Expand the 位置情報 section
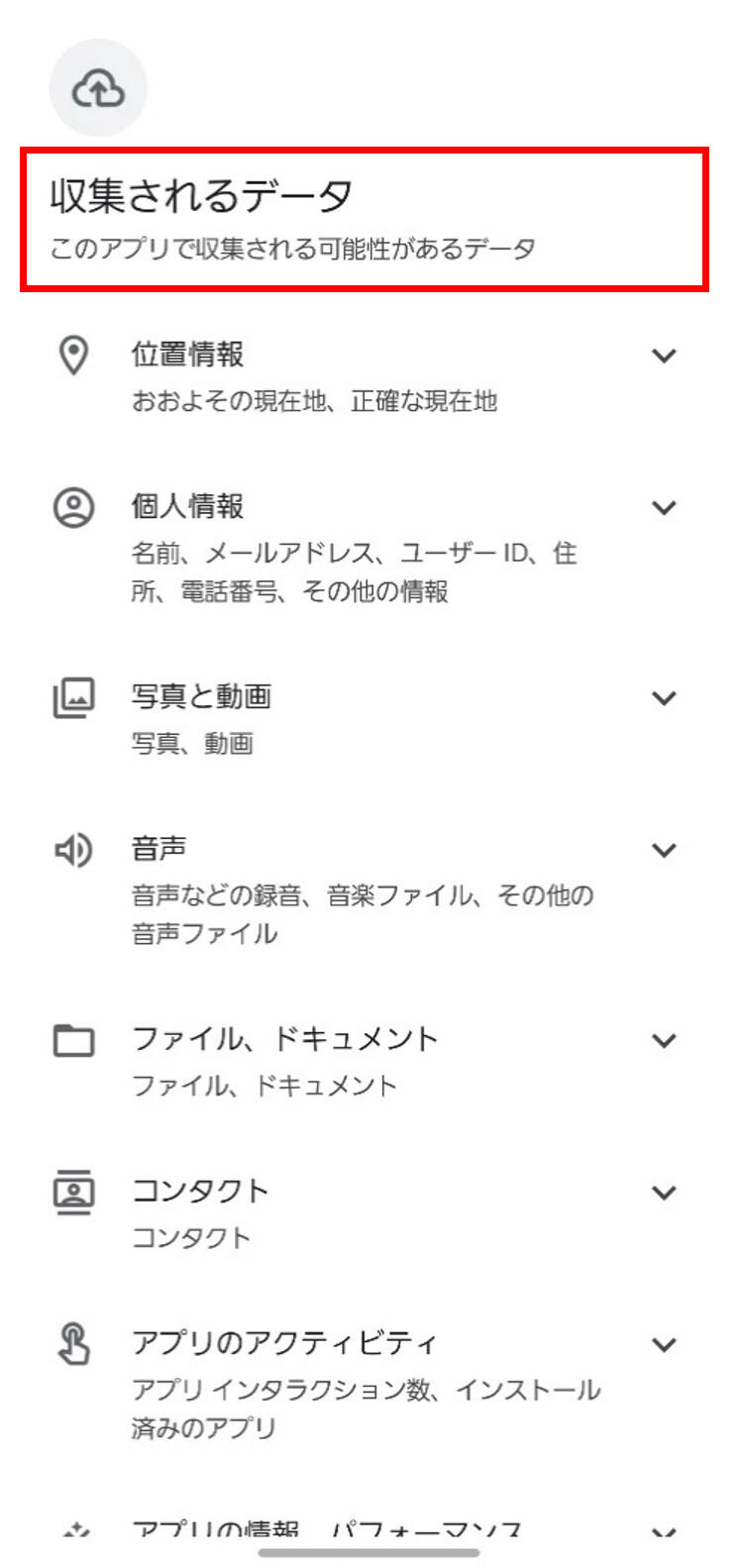This screenshot has width=738, height=1568. tap(664, 356)
